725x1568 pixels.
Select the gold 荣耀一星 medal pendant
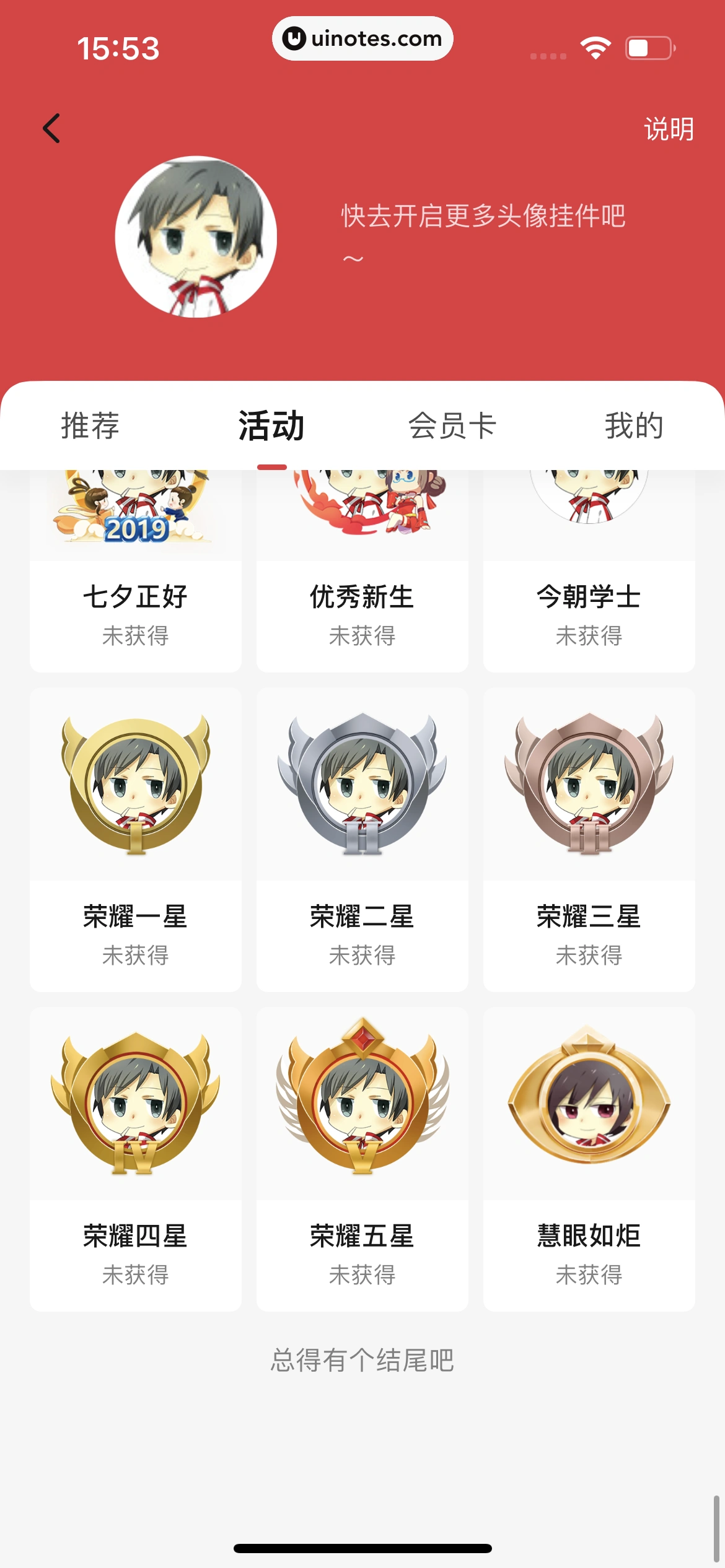(x=135, y=786)
